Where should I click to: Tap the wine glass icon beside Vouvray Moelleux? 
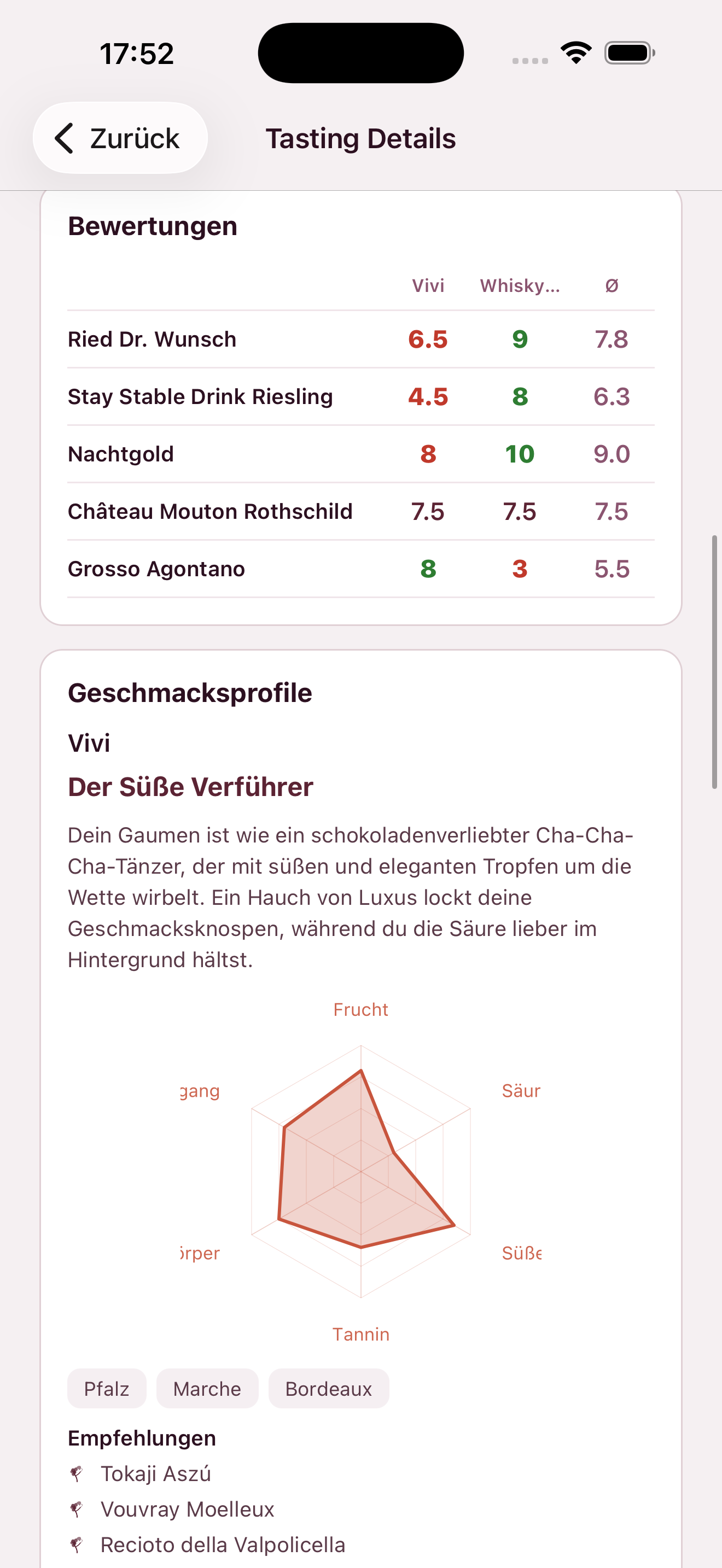point(77,1508)
